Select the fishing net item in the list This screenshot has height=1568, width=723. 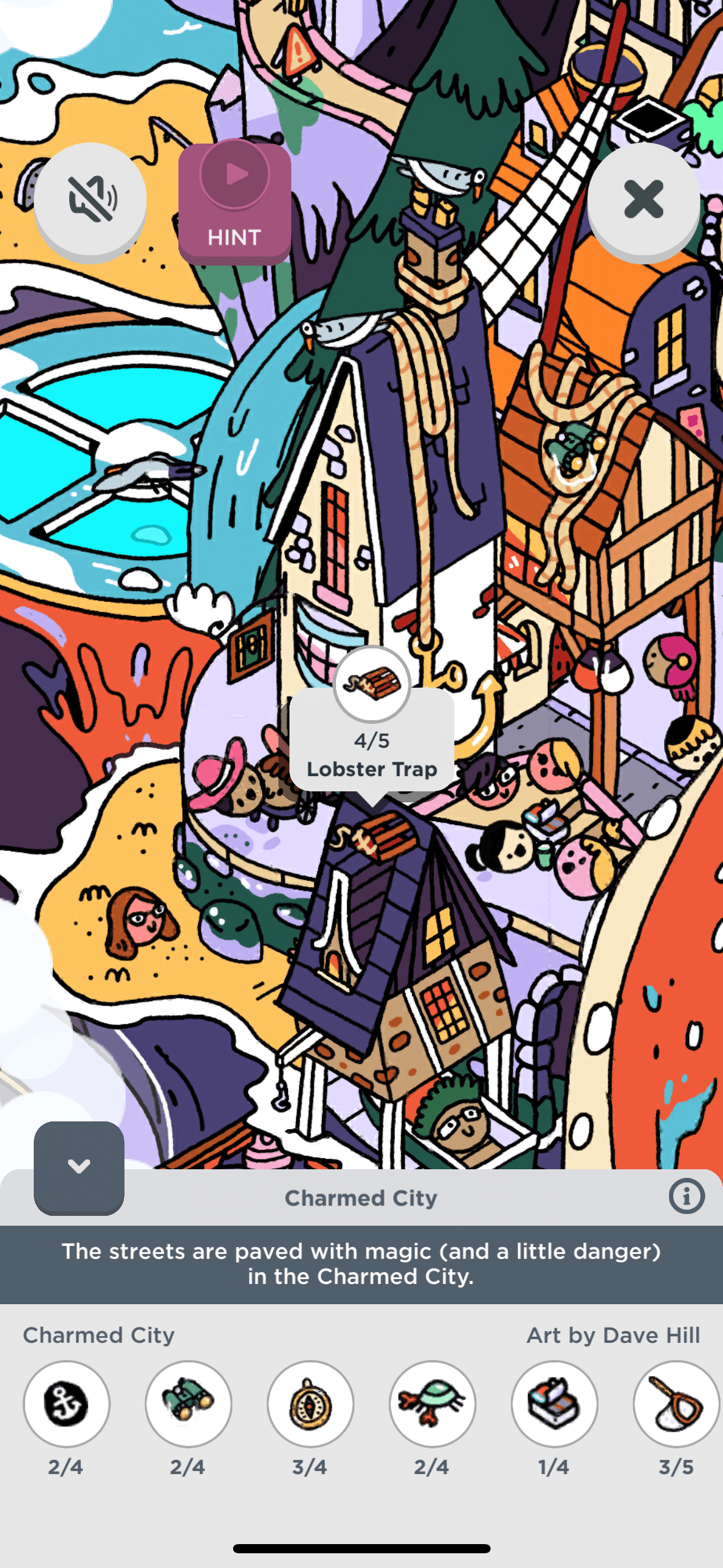[x=676, y=1404]
